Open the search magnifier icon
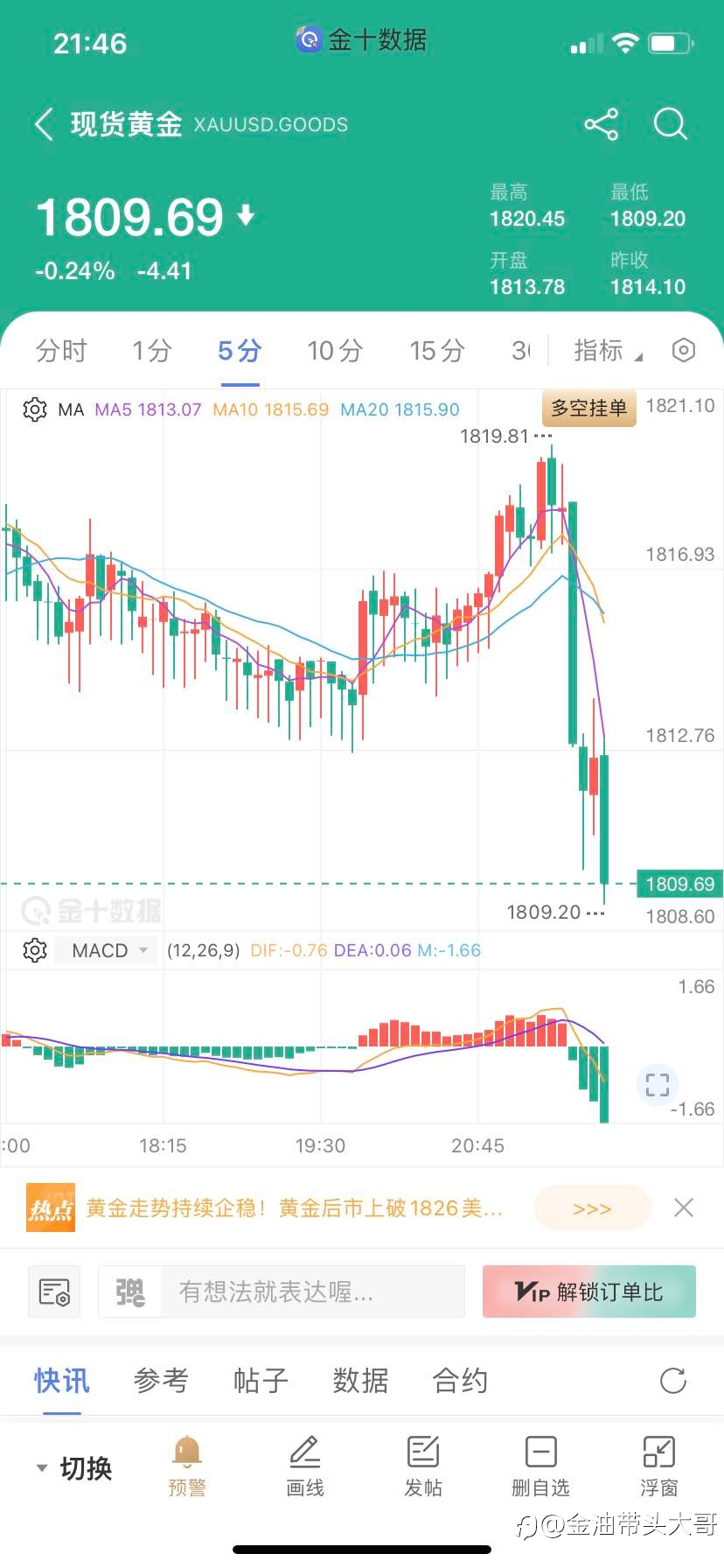724x1568 pixels. 671,124
